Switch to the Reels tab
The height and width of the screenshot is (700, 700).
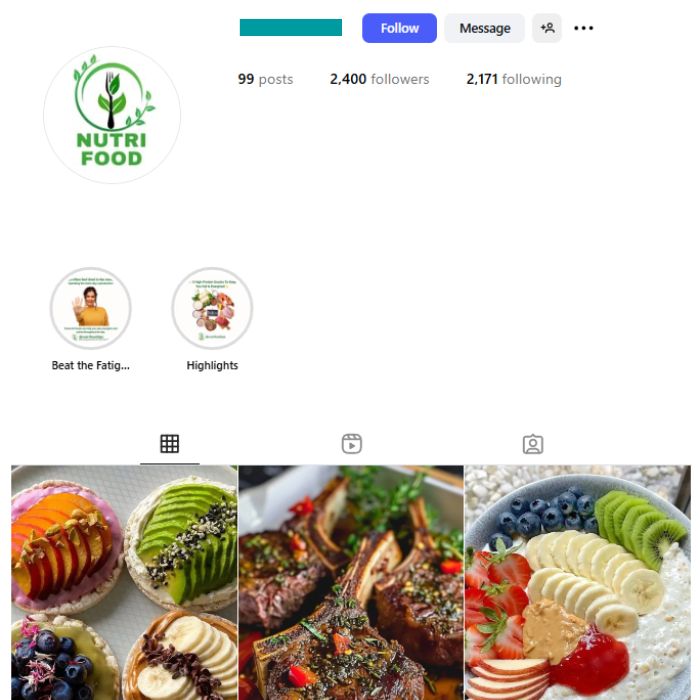[351, 444]
